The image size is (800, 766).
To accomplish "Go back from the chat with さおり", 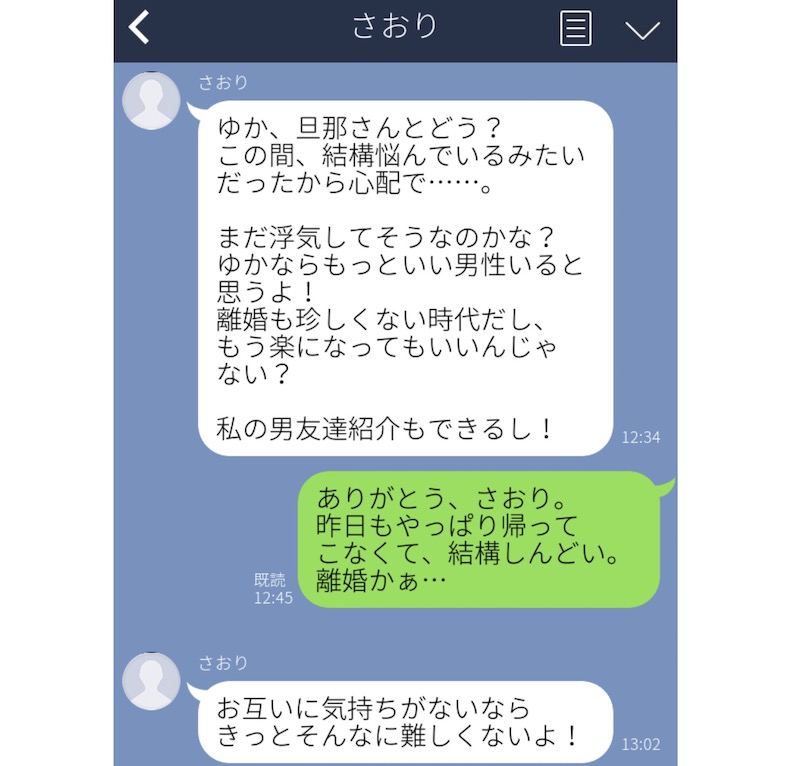I will pyautogui.click(x=140, y=28).
